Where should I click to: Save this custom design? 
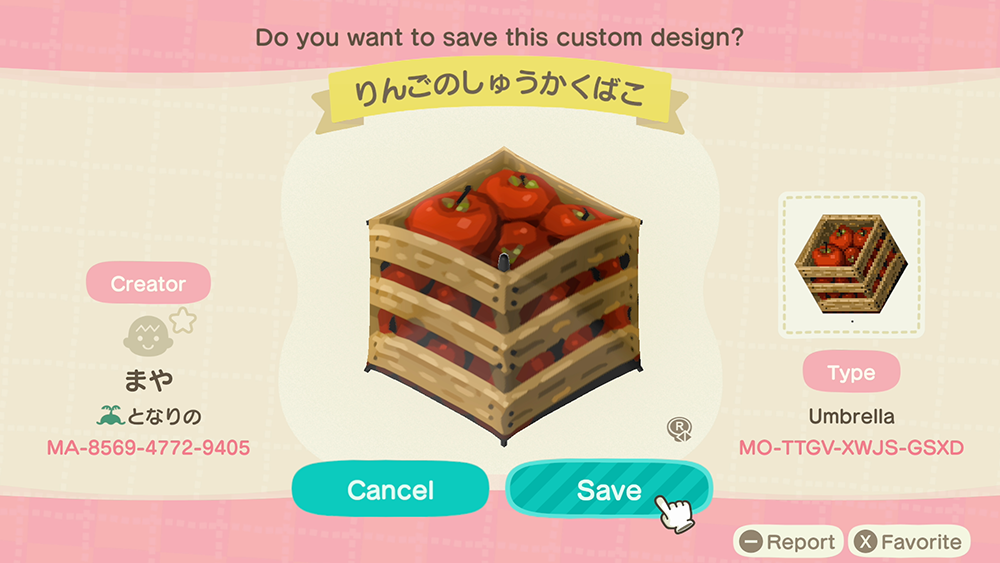[608, 490]
